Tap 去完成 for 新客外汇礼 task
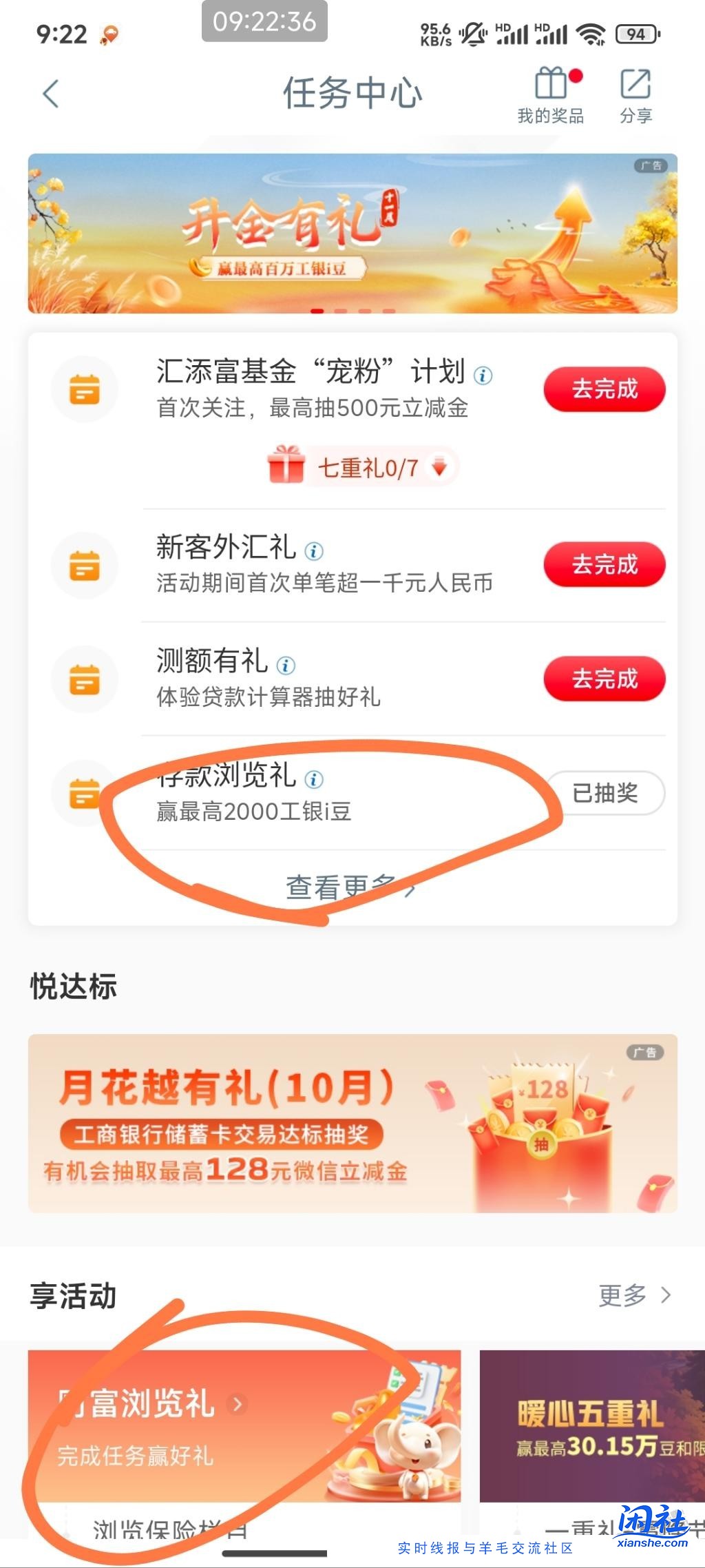 pyautogui.click(x=604, y=565)
